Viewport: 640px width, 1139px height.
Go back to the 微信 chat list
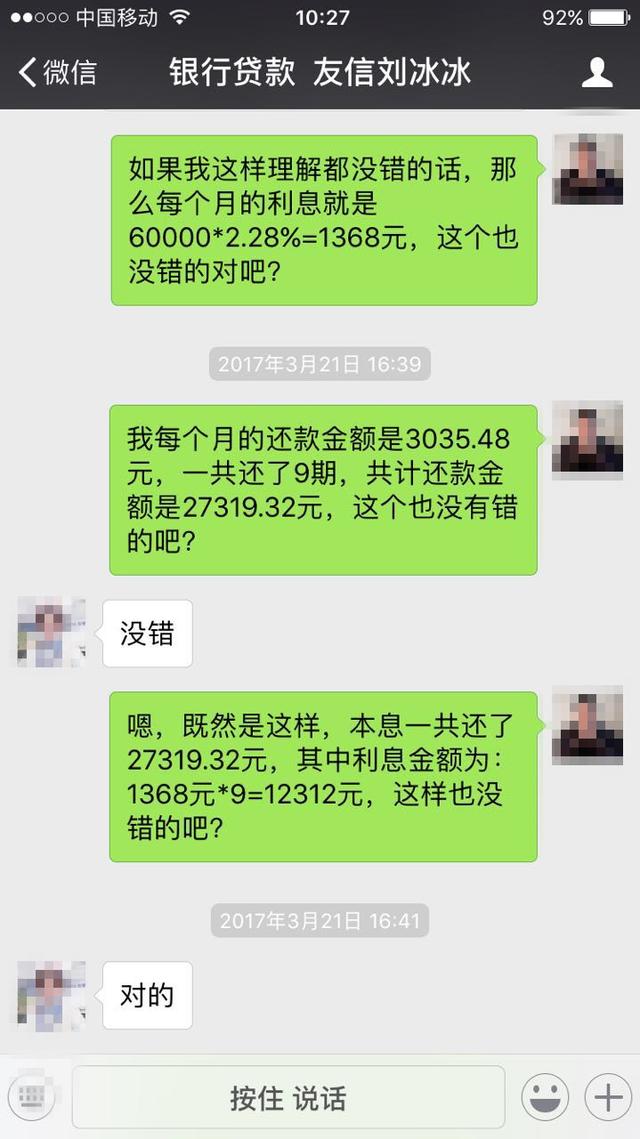pyautogui.click(x=58, y=72)
